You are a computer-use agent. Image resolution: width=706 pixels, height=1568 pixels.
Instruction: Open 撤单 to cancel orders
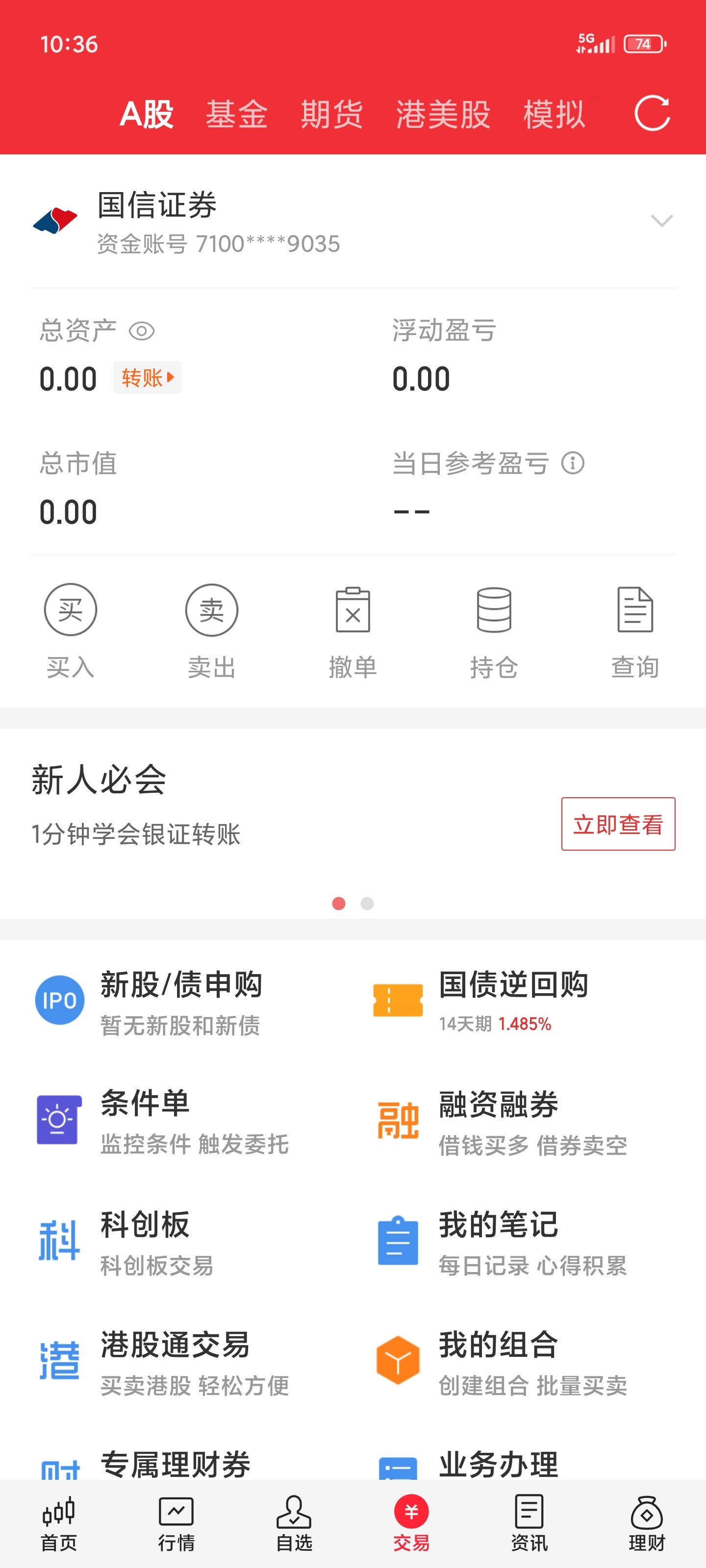click(353, 631)
